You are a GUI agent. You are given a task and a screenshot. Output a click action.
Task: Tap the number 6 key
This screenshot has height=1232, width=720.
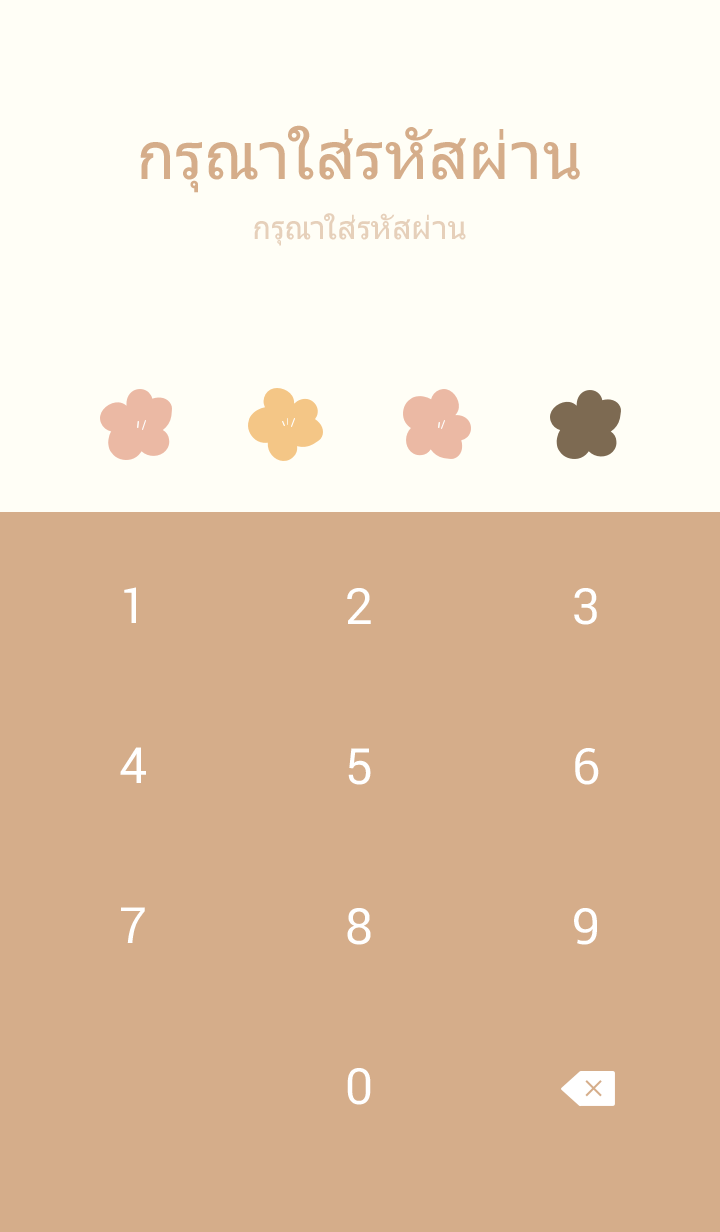pos(585,767)
